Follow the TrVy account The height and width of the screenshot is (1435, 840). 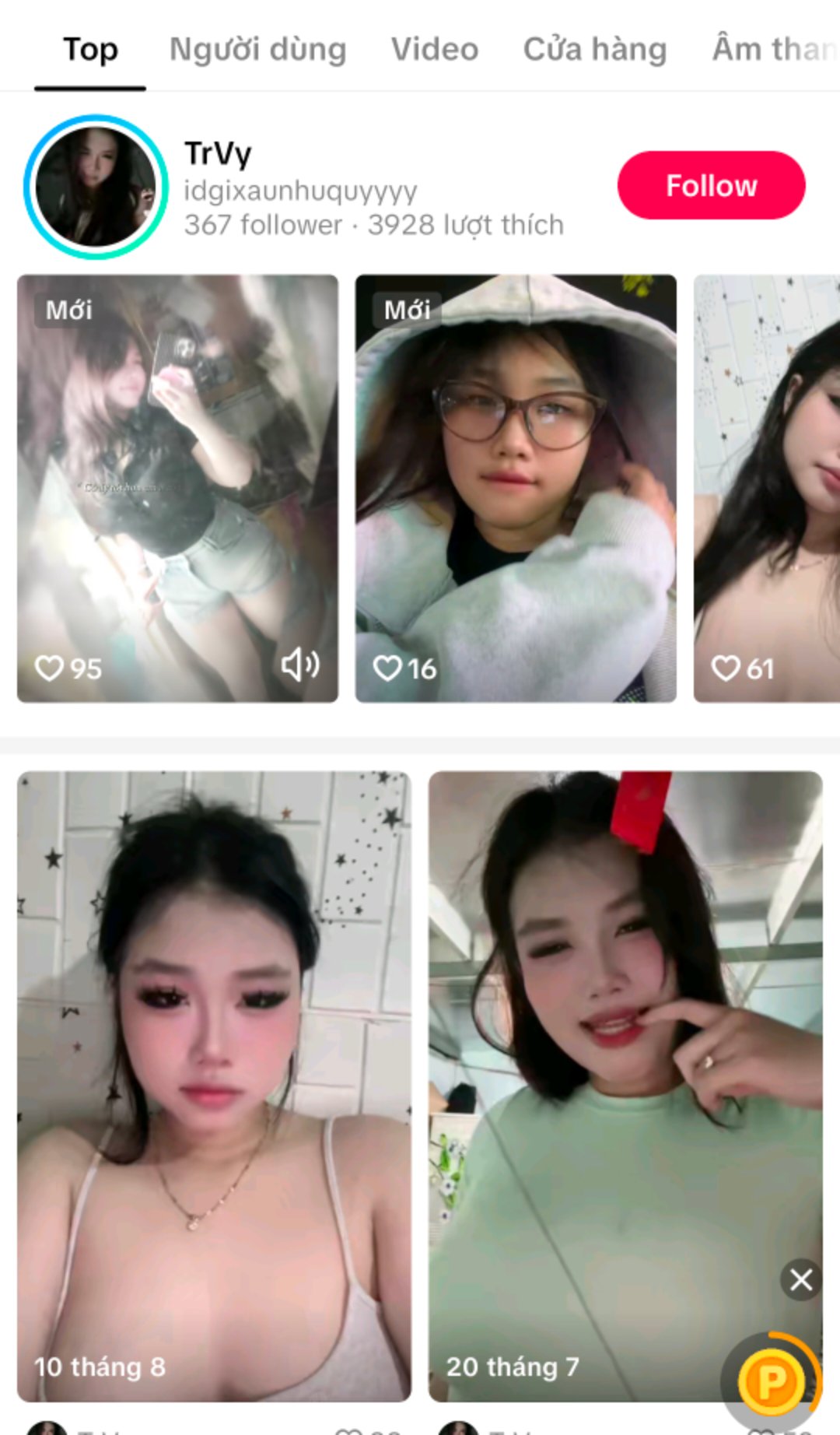[711, 185]
